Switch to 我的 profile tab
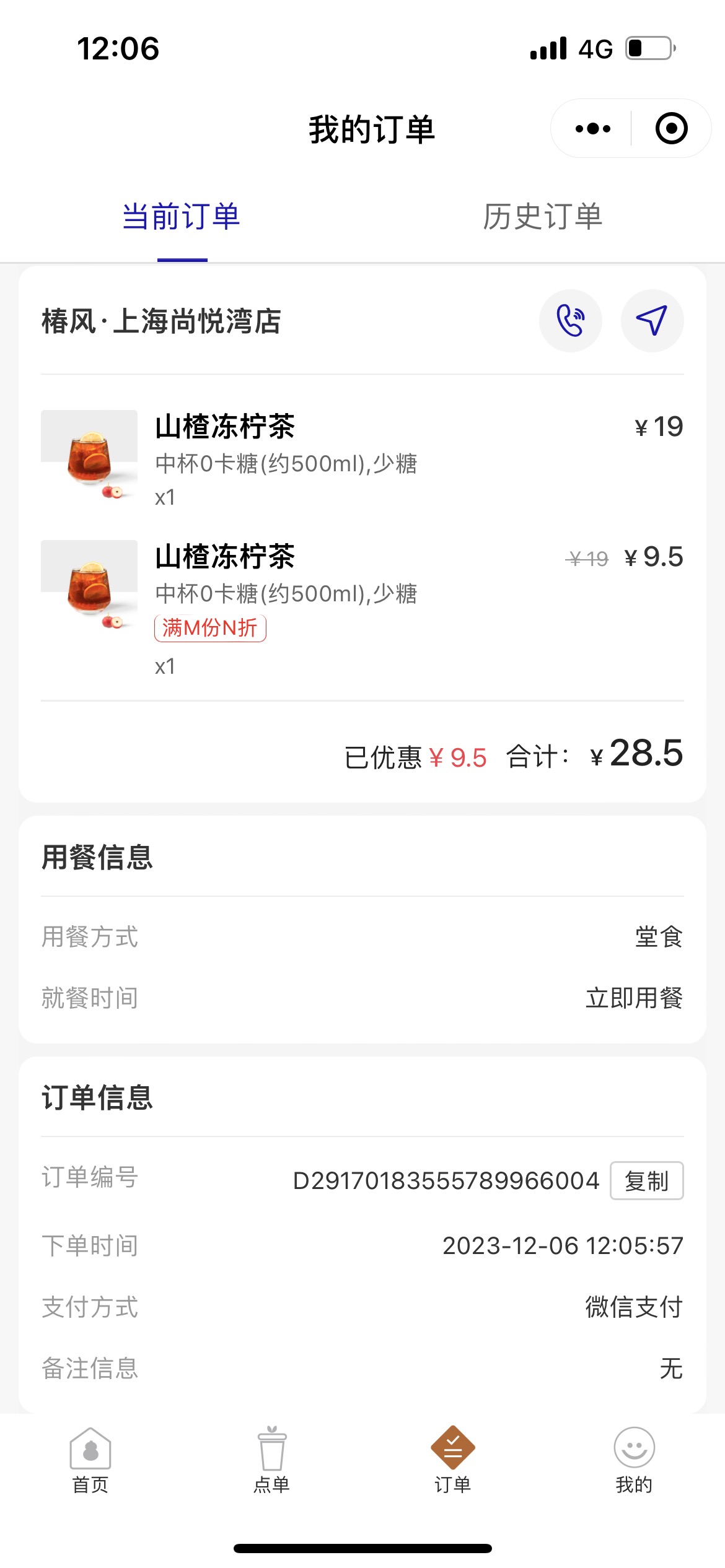The width and height of the screenshot is (725, 1568). click(x=634, y=1460)
